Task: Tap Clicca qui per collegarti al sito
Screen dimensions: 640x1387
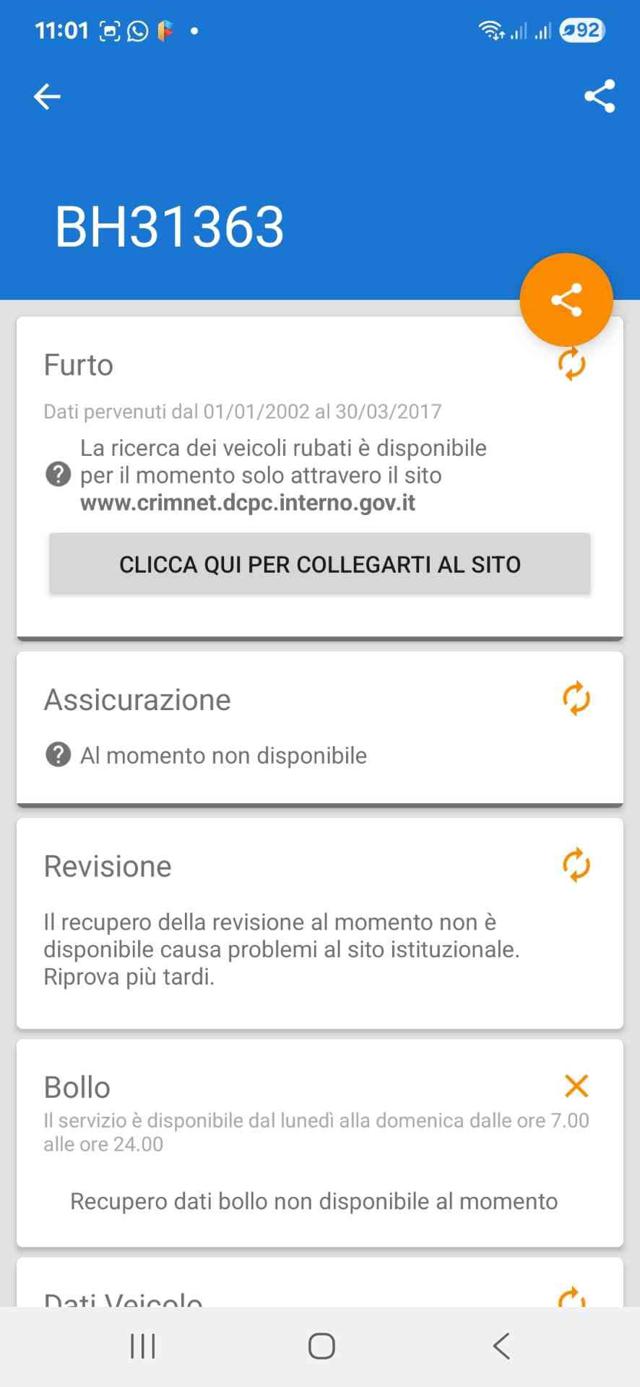Action: tap(320, 564)
